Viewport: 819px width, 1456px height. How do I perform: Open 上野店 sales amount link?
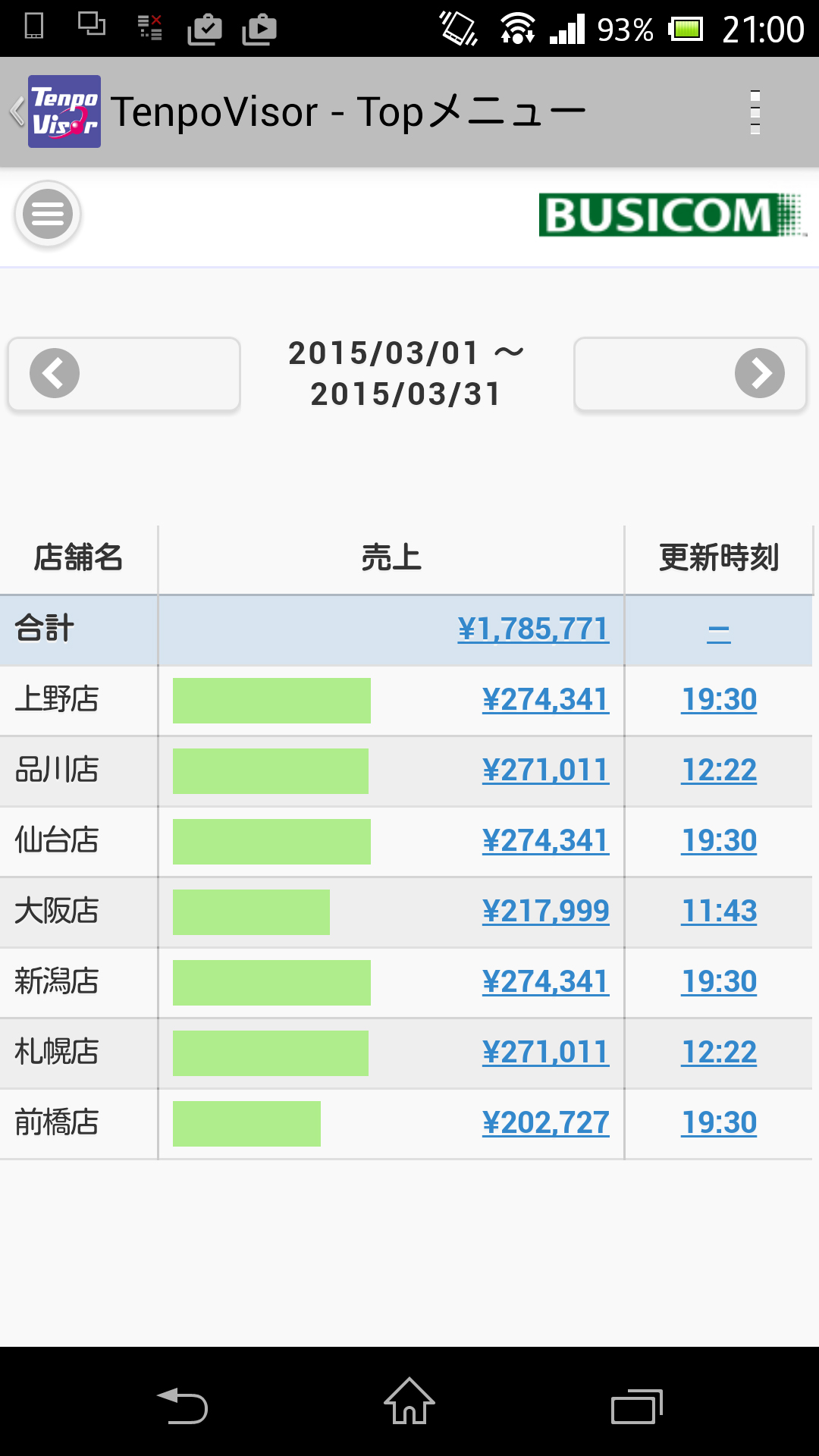click(x=546, y=700)
